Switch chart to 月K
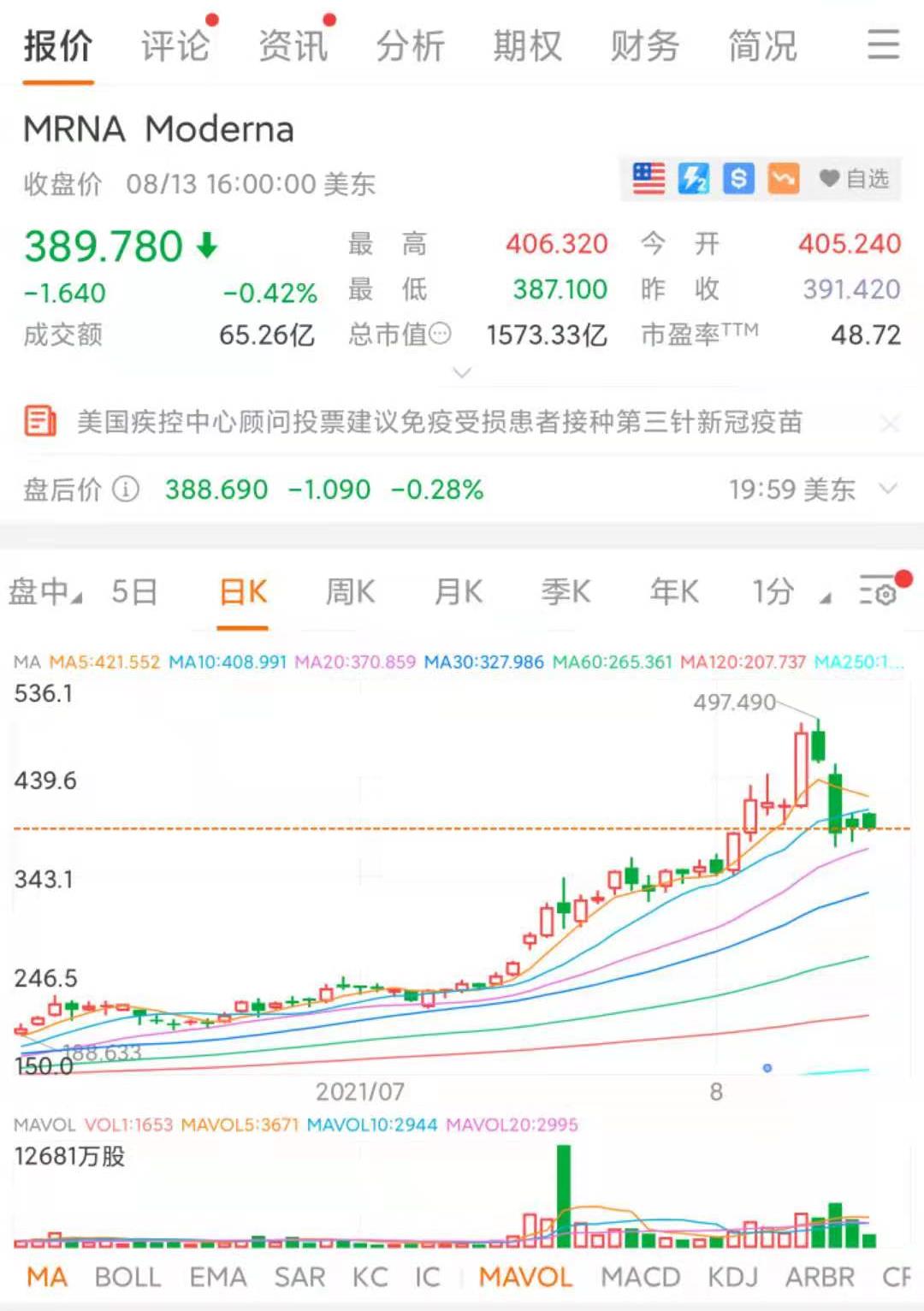Viewport: 924px width, 1311px height. point(458,591)
